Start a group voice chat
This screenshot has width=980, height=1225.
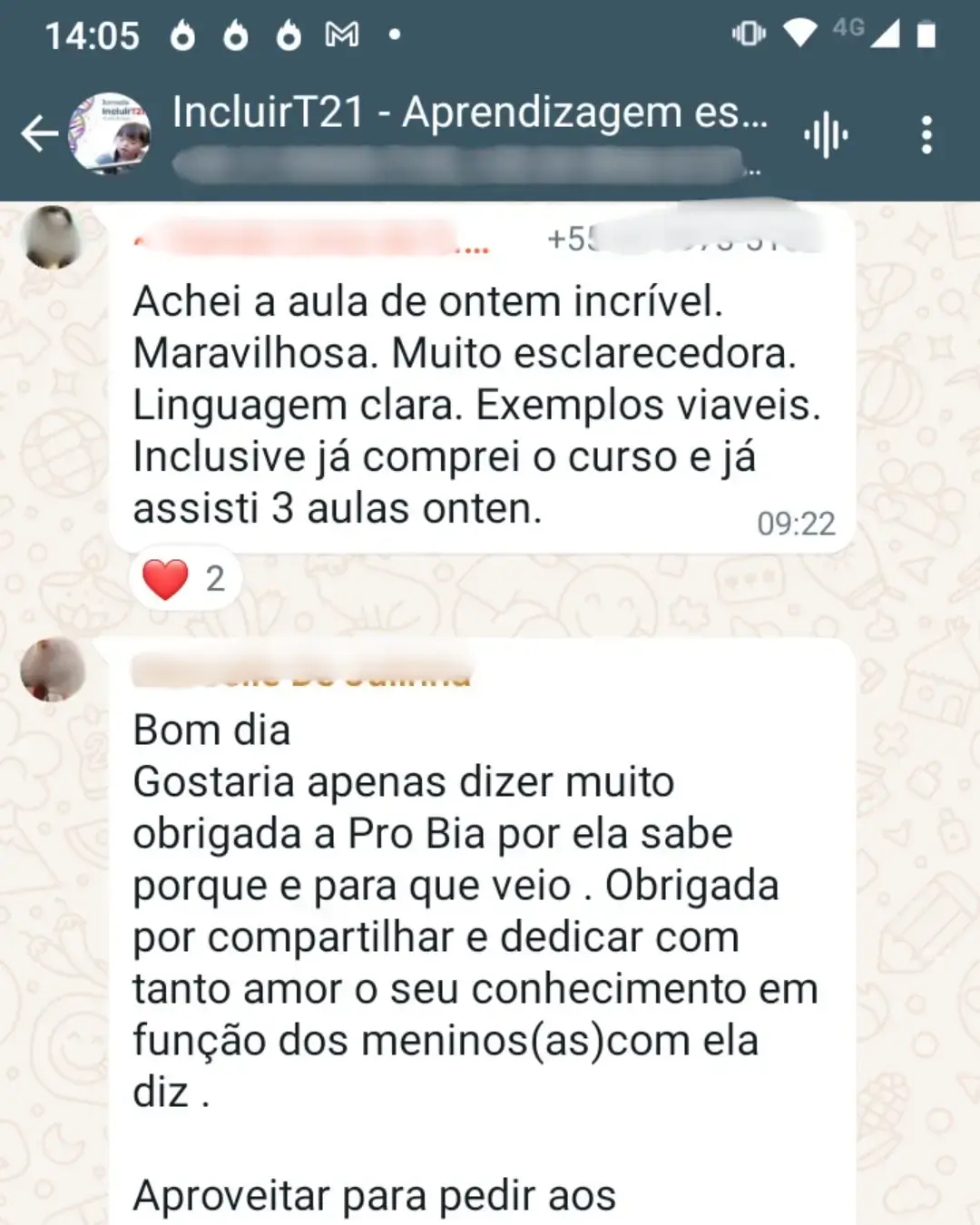[x=825, y=136]
